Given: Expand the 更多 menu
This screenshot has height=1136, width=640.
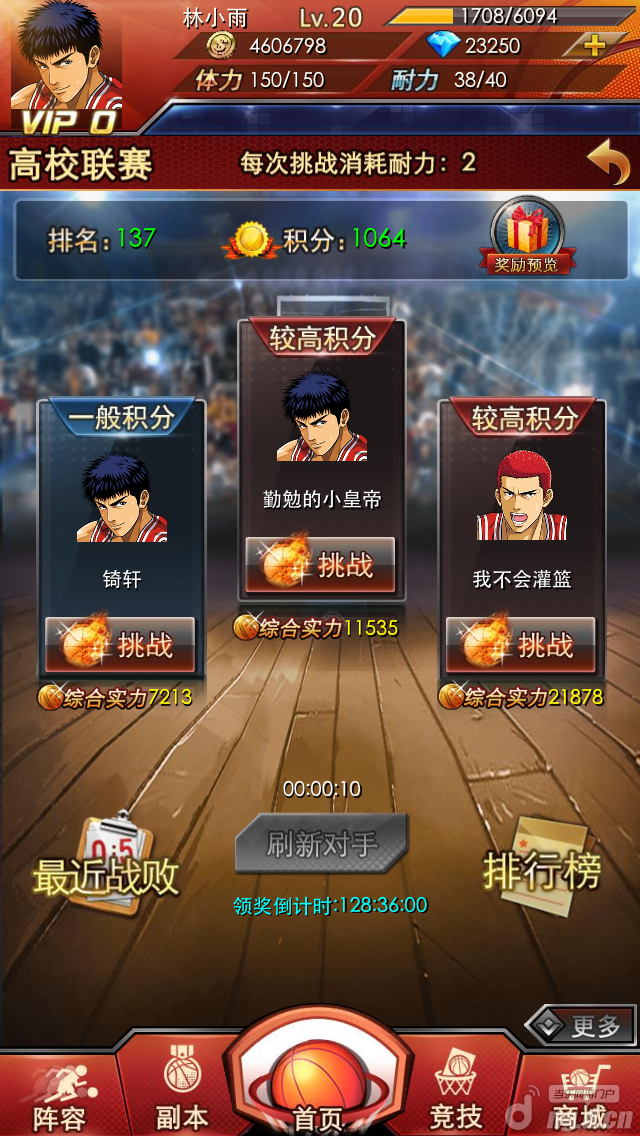Looking at the screenshot, I should coord(580,1026).
